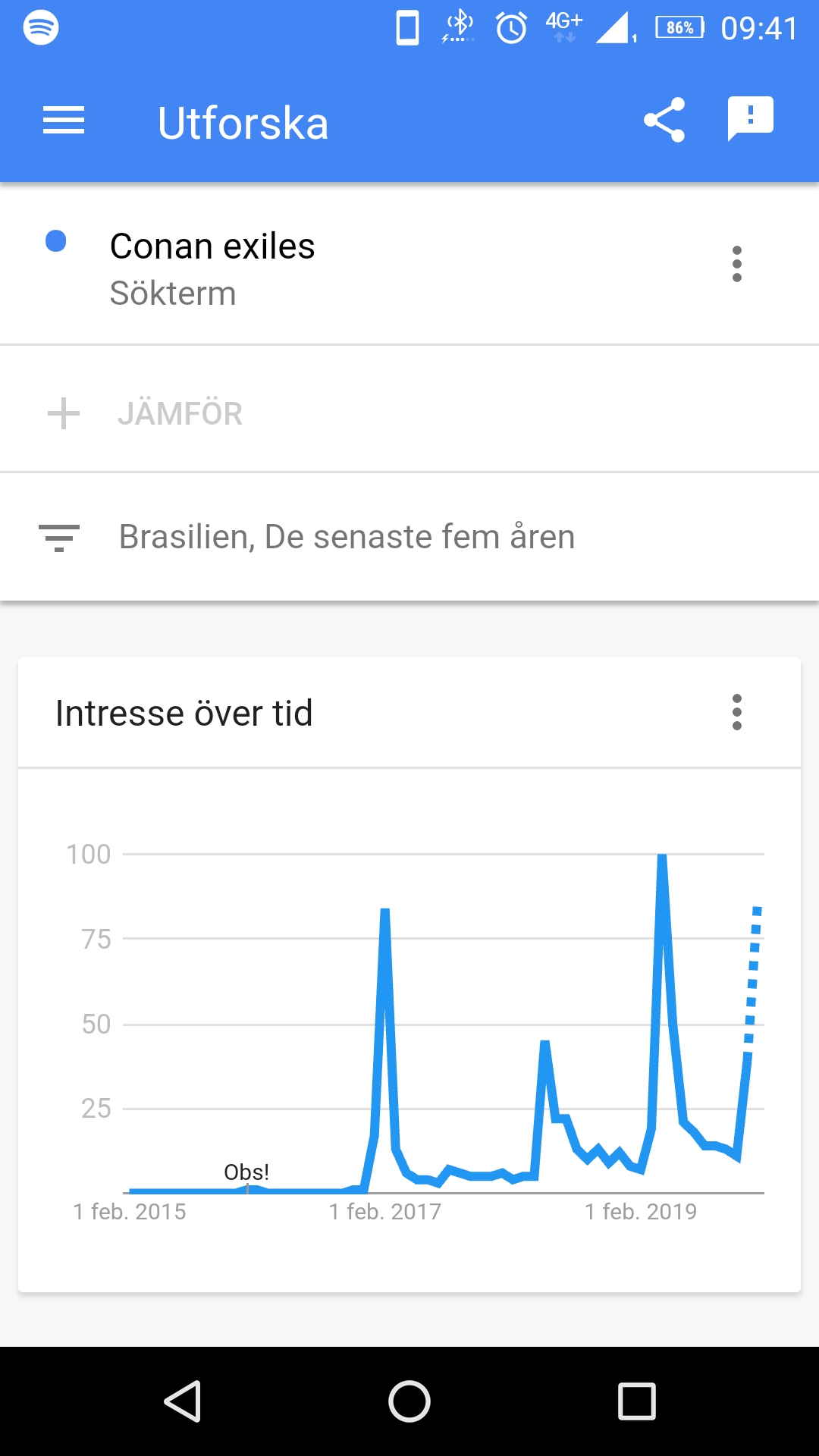The image size is (819, 1456).
Task: Go to the home screen
Action: (x=409, y=1401)
